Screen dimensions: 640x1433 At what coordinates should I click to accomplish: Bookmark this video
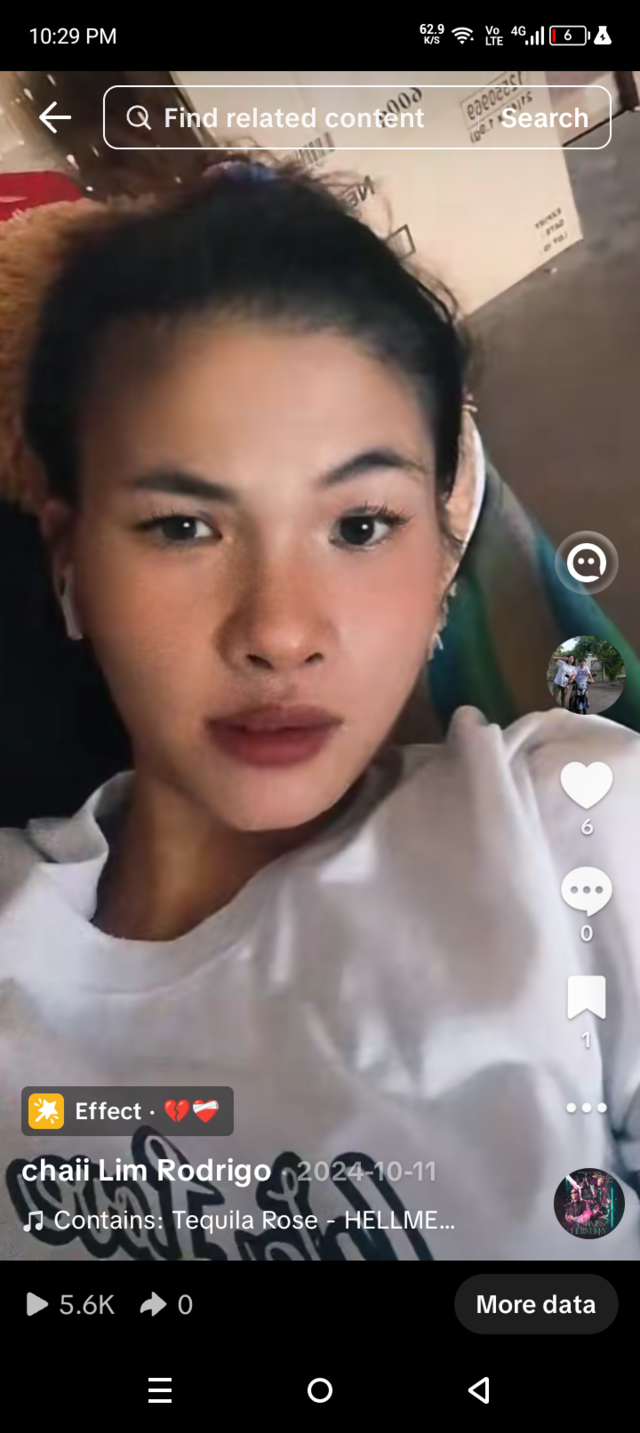click(x=586, y=998)
